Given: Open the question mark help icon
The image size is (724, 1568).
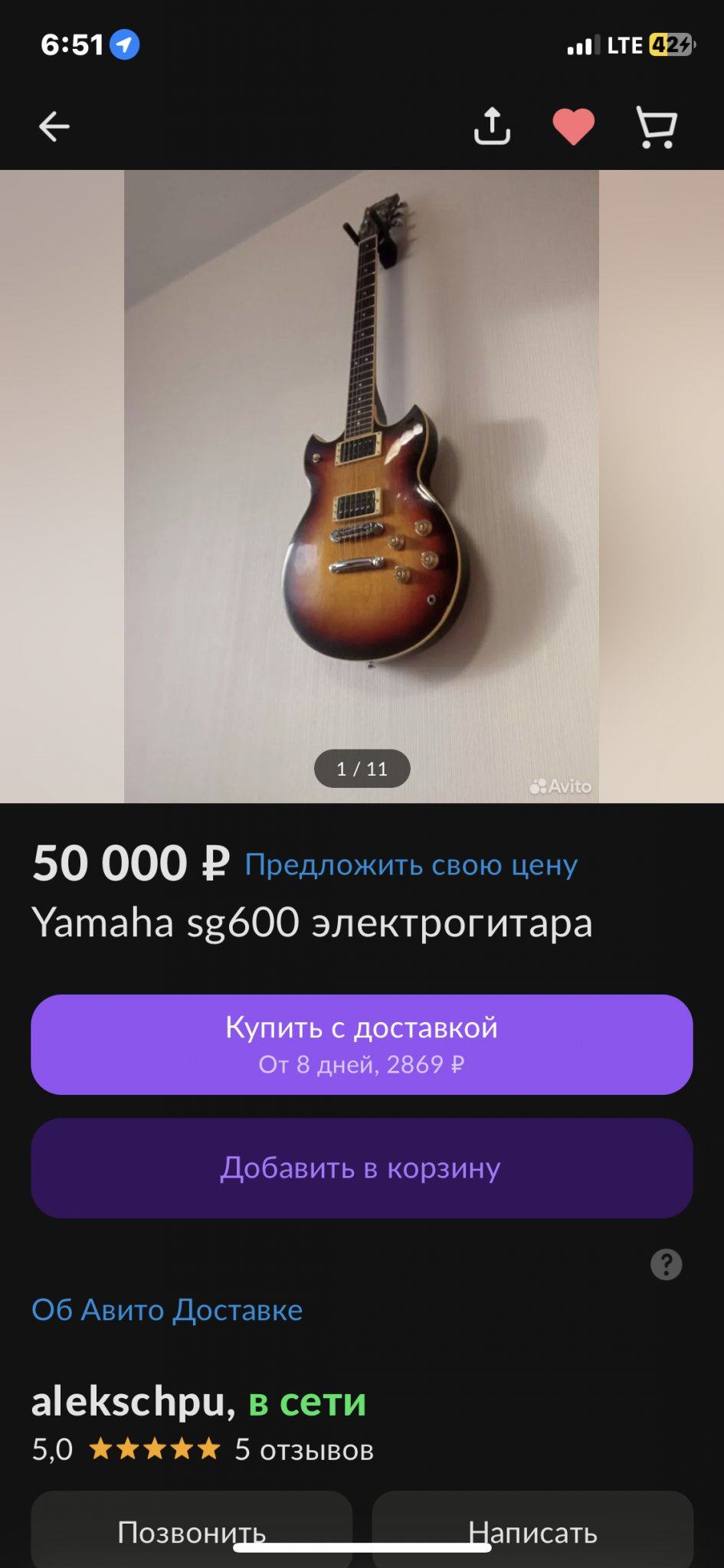Looking at the screenshot, I should click(666, 1264).
